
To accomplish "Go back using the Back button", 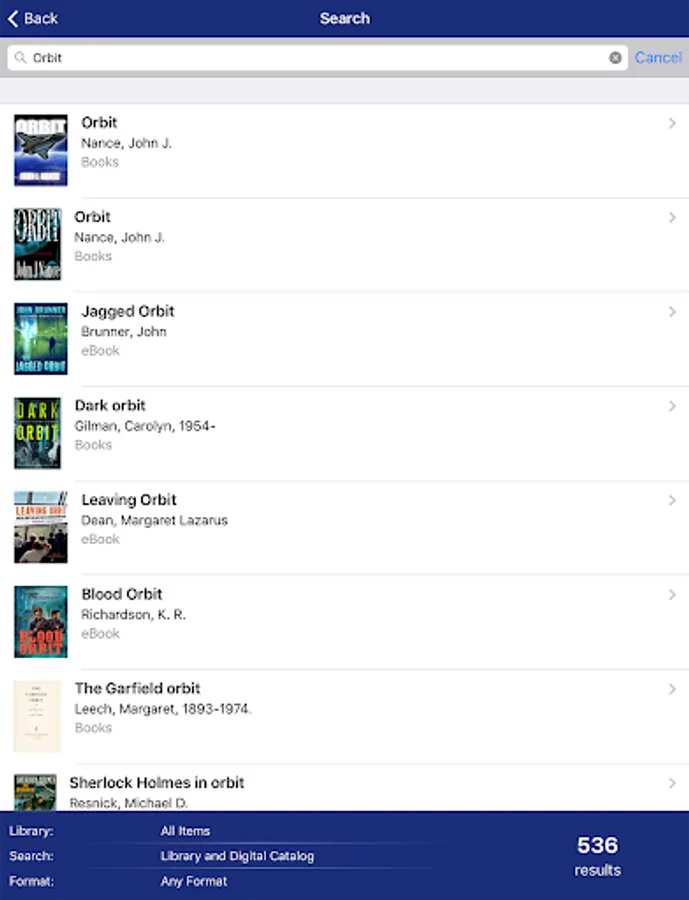I will click(33, 18).
